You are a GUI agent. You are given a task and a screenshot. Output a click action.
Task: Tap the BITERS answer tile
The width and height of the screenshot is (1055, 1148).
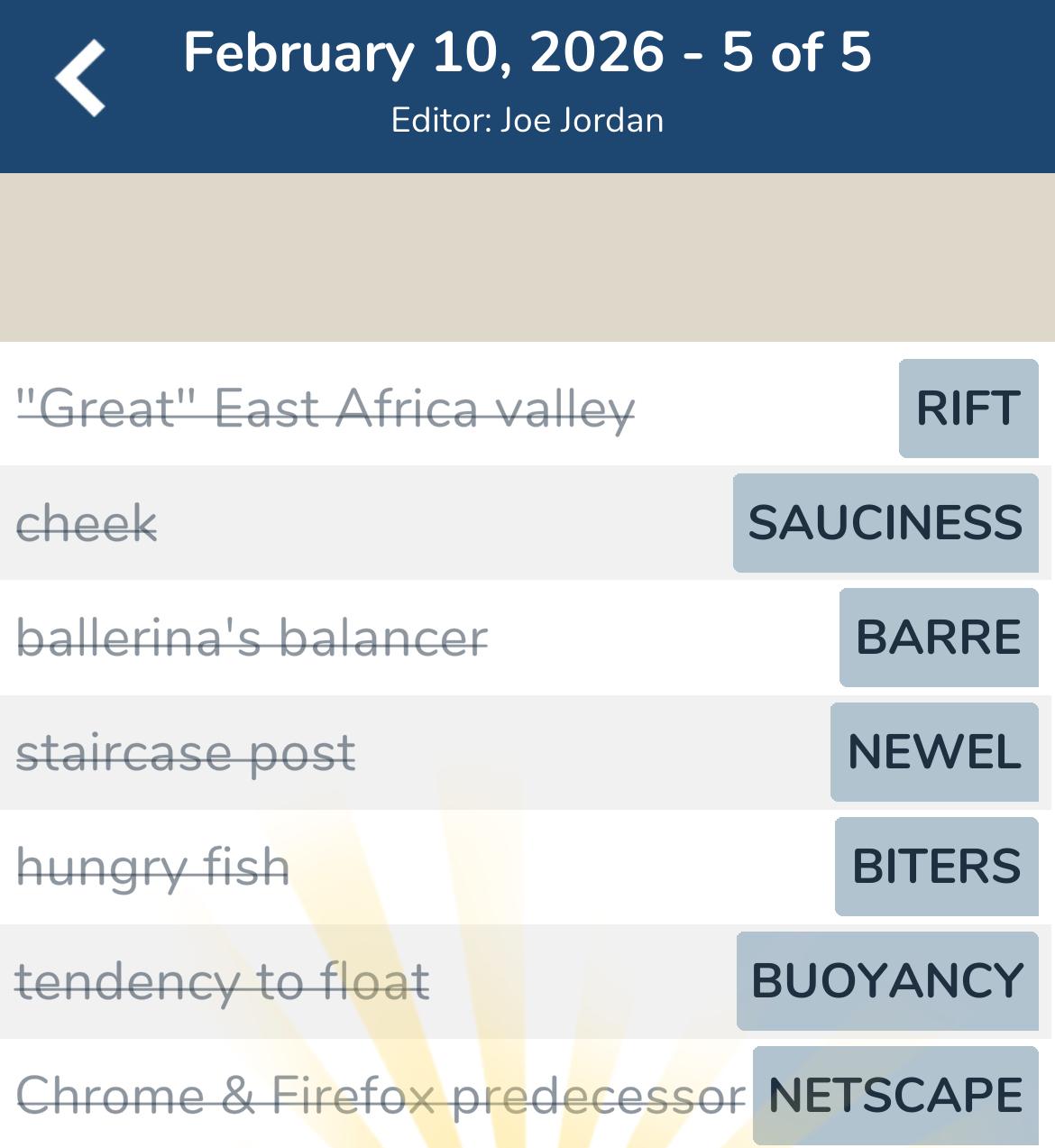936,867
